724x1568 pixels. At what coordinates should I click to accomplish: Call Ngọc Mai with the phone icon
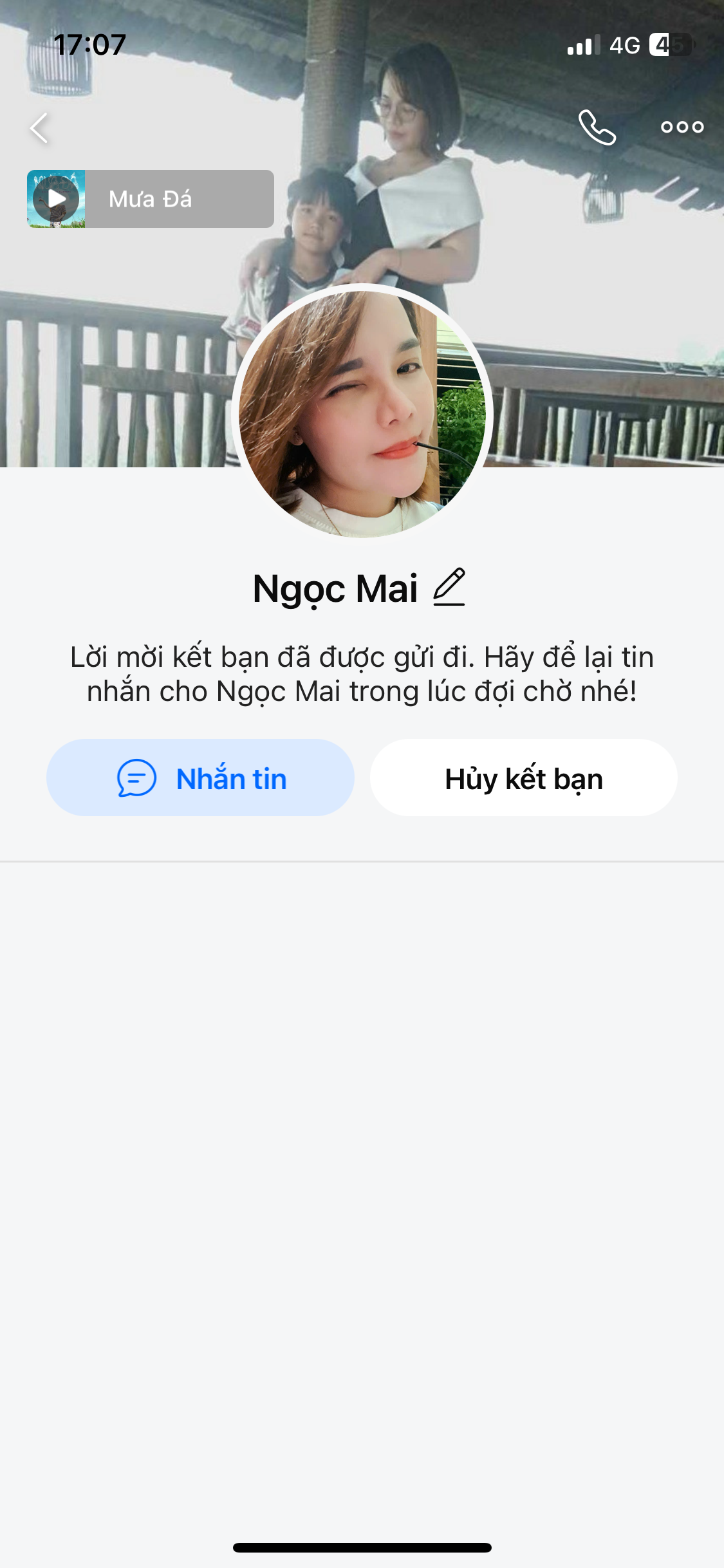coord(597,127)
